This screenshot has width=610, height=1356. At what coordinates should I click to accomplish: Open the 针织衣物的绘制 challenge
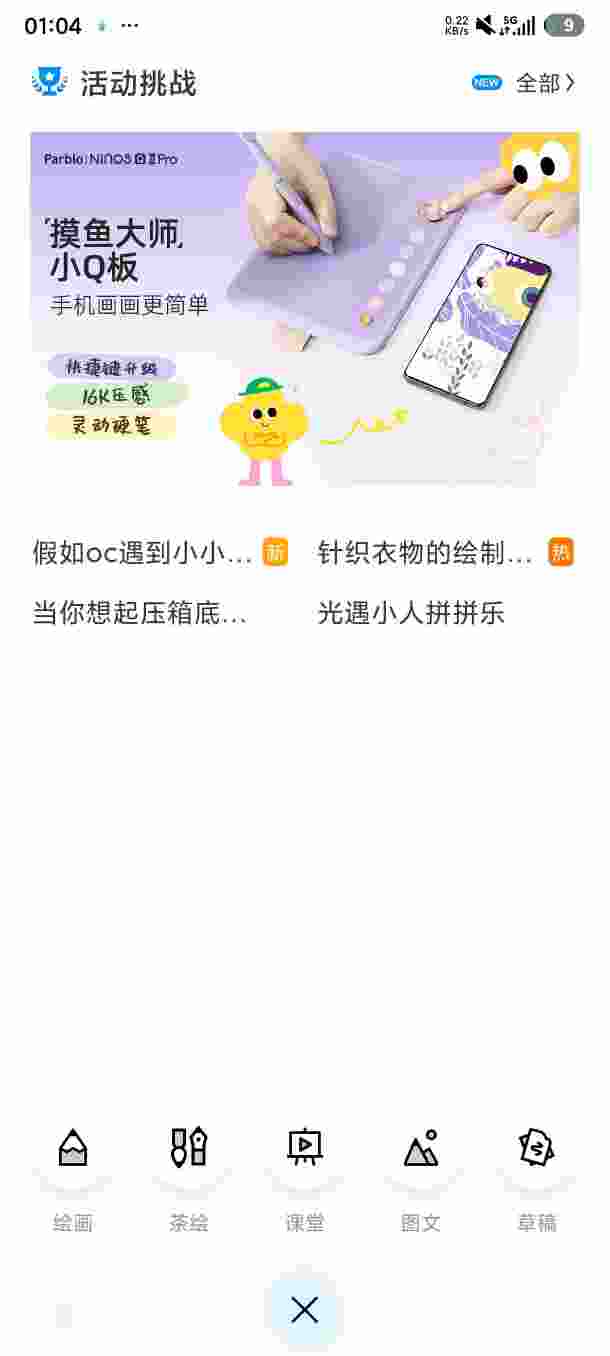(426, 552)
